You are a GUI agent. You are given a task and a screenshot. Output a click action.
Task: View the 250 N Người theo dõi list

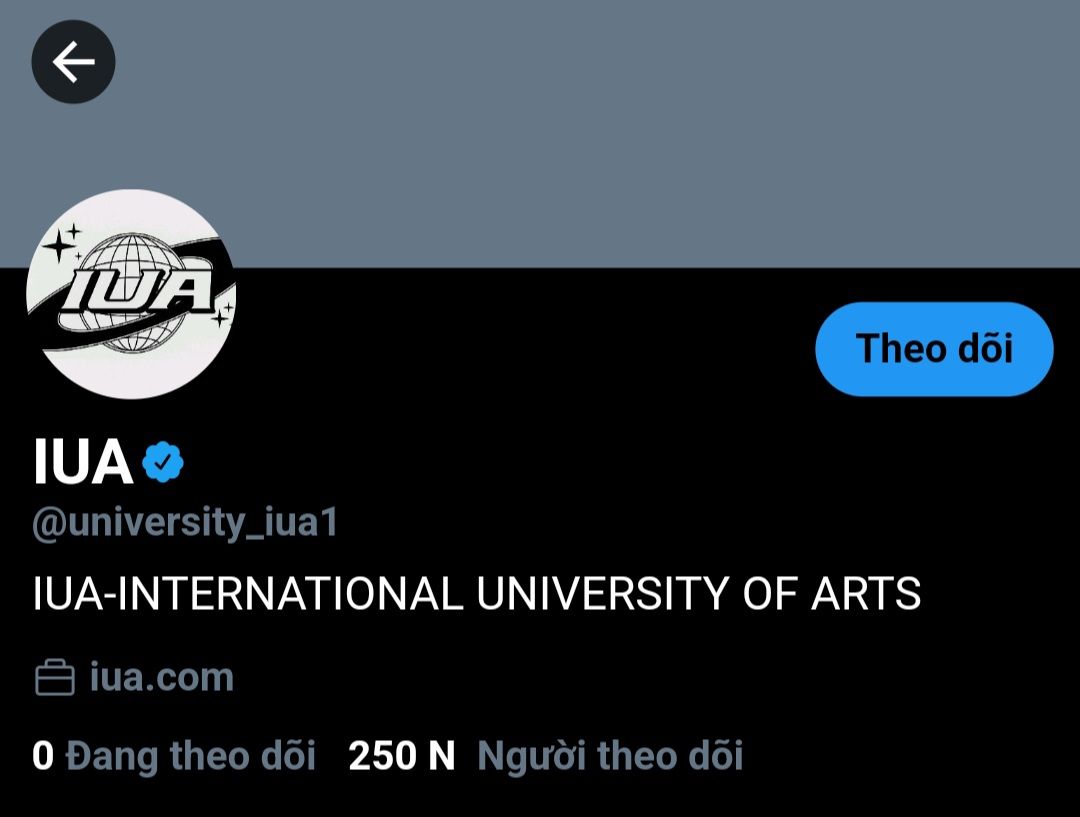(546, 756)
